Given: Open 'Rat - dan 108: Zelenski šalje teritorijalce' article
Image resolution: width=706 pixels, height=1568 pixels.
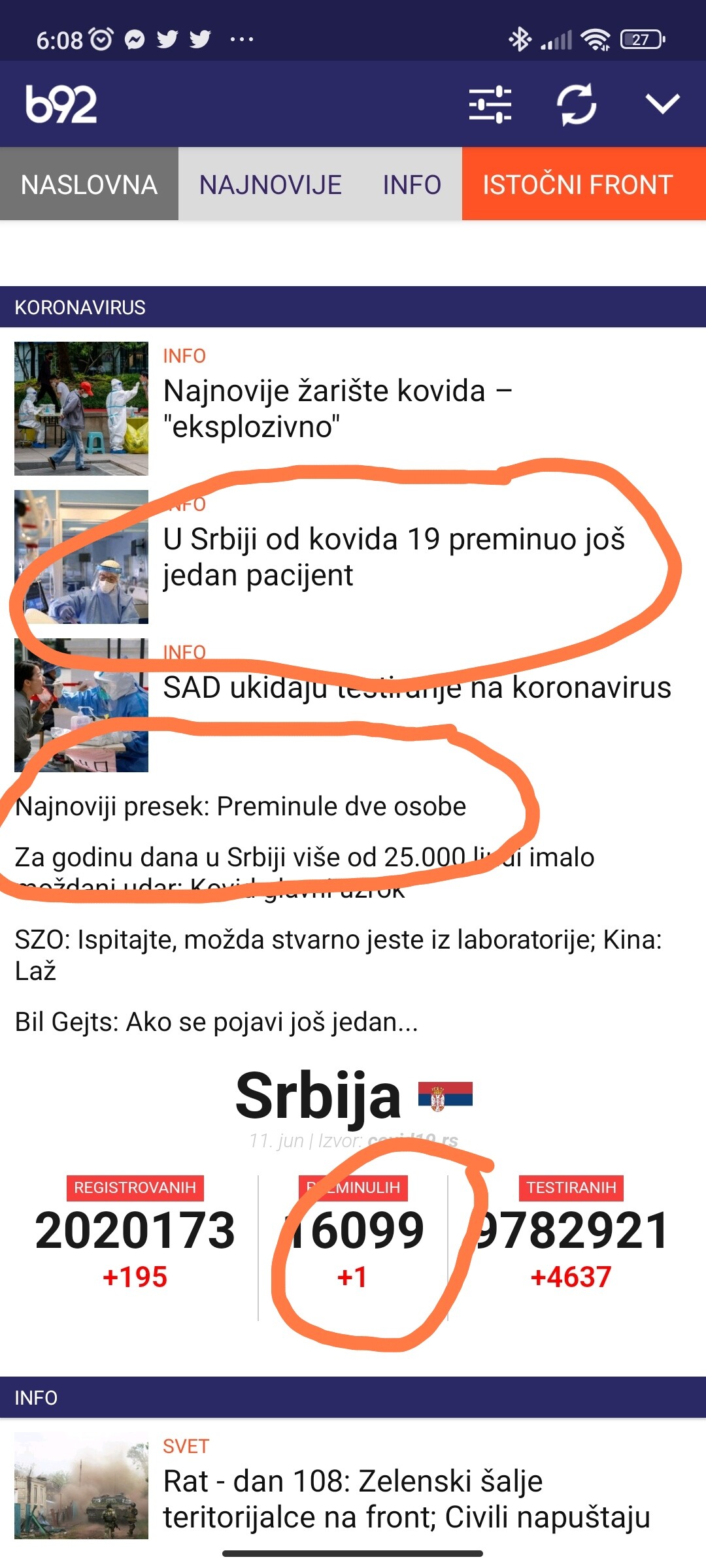Looking at the screenshot, I should click(405, 1499).
